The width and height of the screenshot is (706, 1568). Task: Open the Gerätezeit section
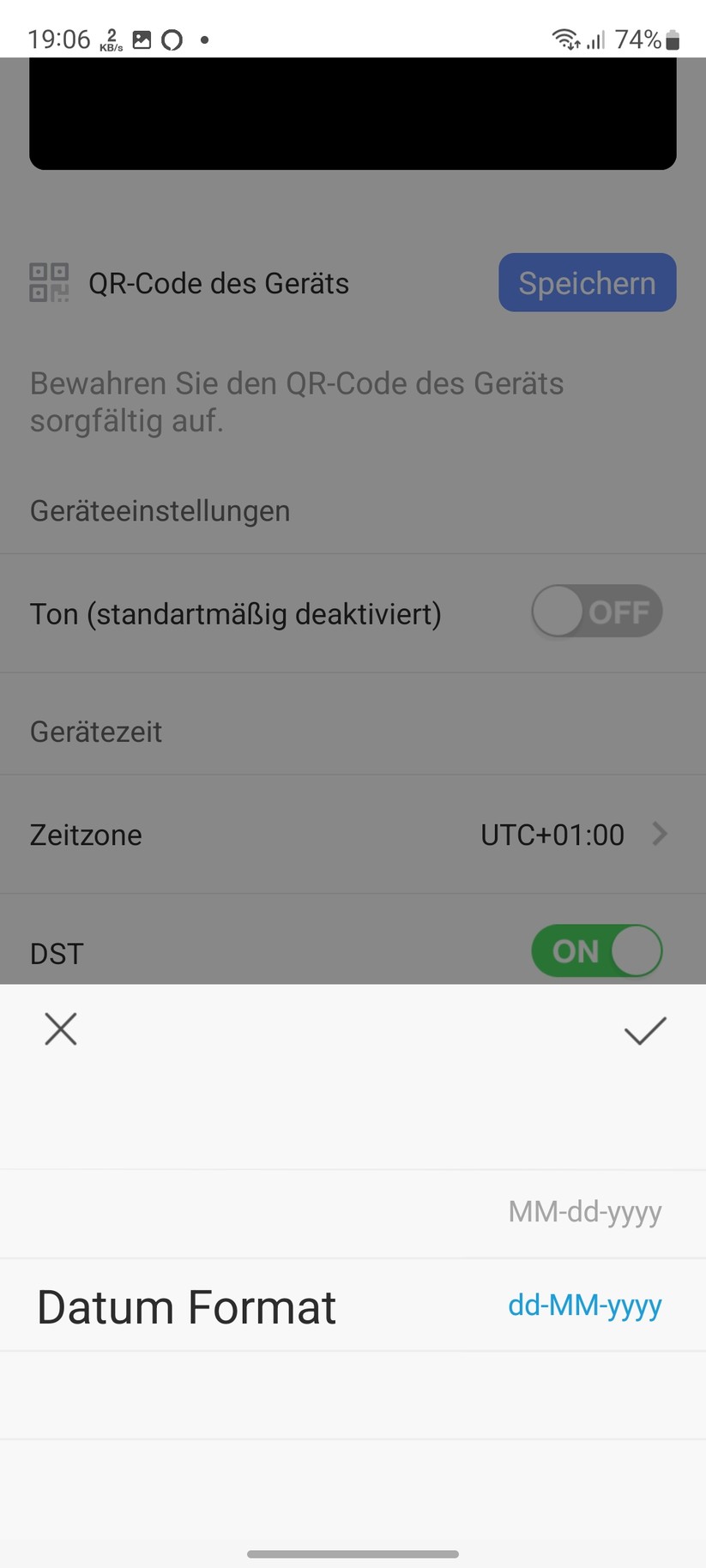click(95, 732)
